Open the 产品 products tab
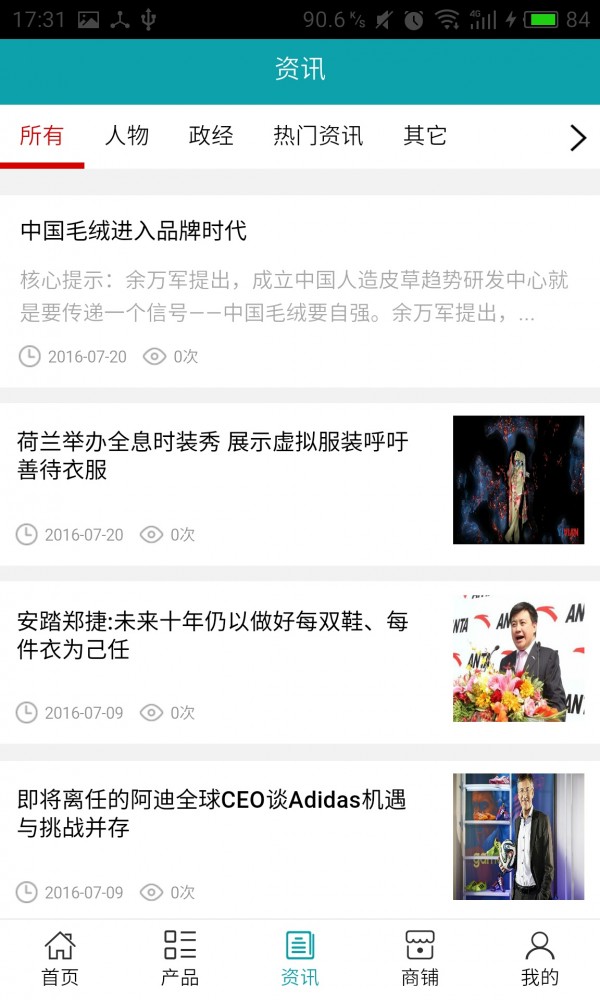Viewport: 600px width, 1000px height. 180,958
